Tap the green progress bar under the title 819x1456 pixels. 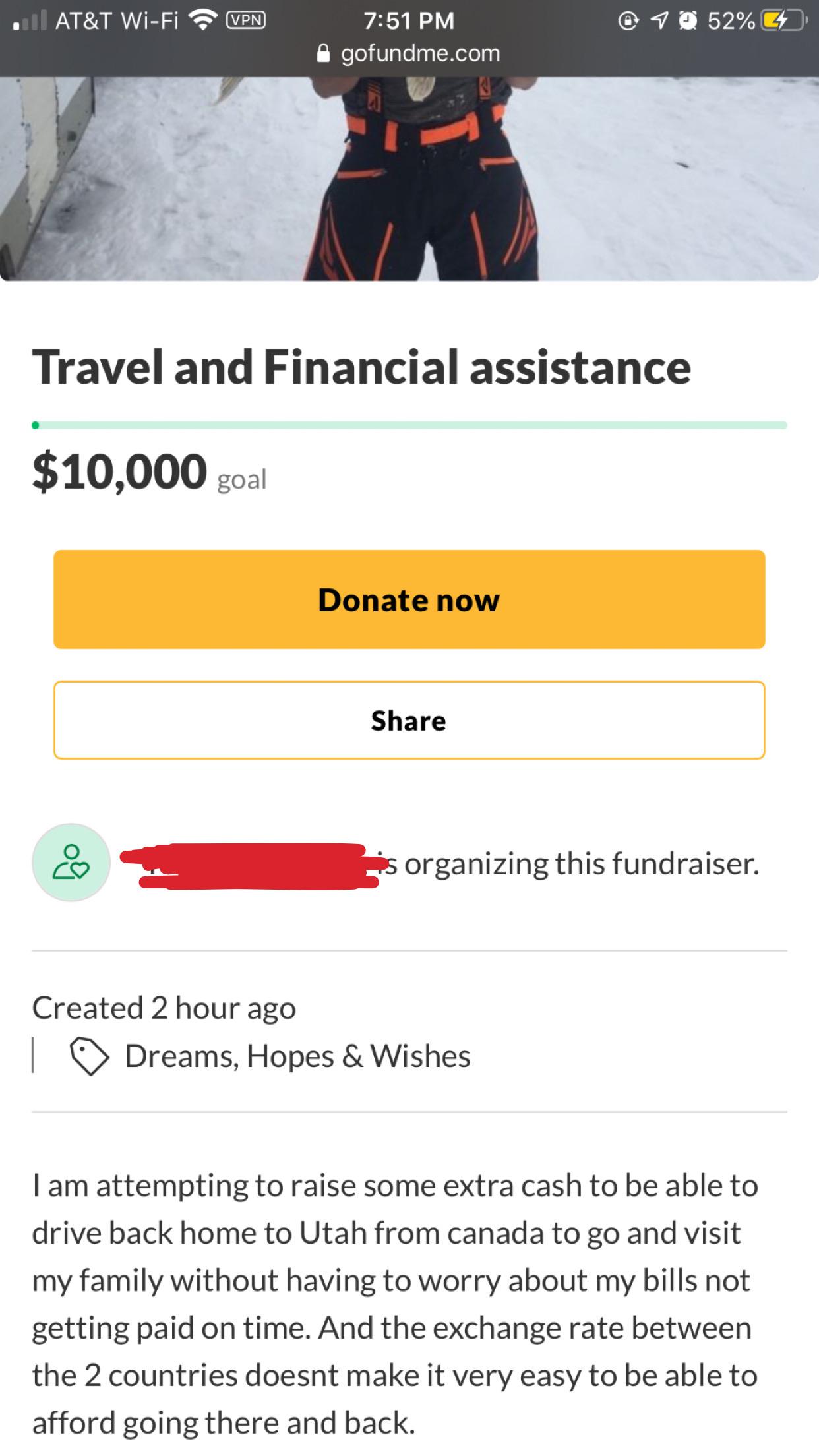(x=409, y=426)
